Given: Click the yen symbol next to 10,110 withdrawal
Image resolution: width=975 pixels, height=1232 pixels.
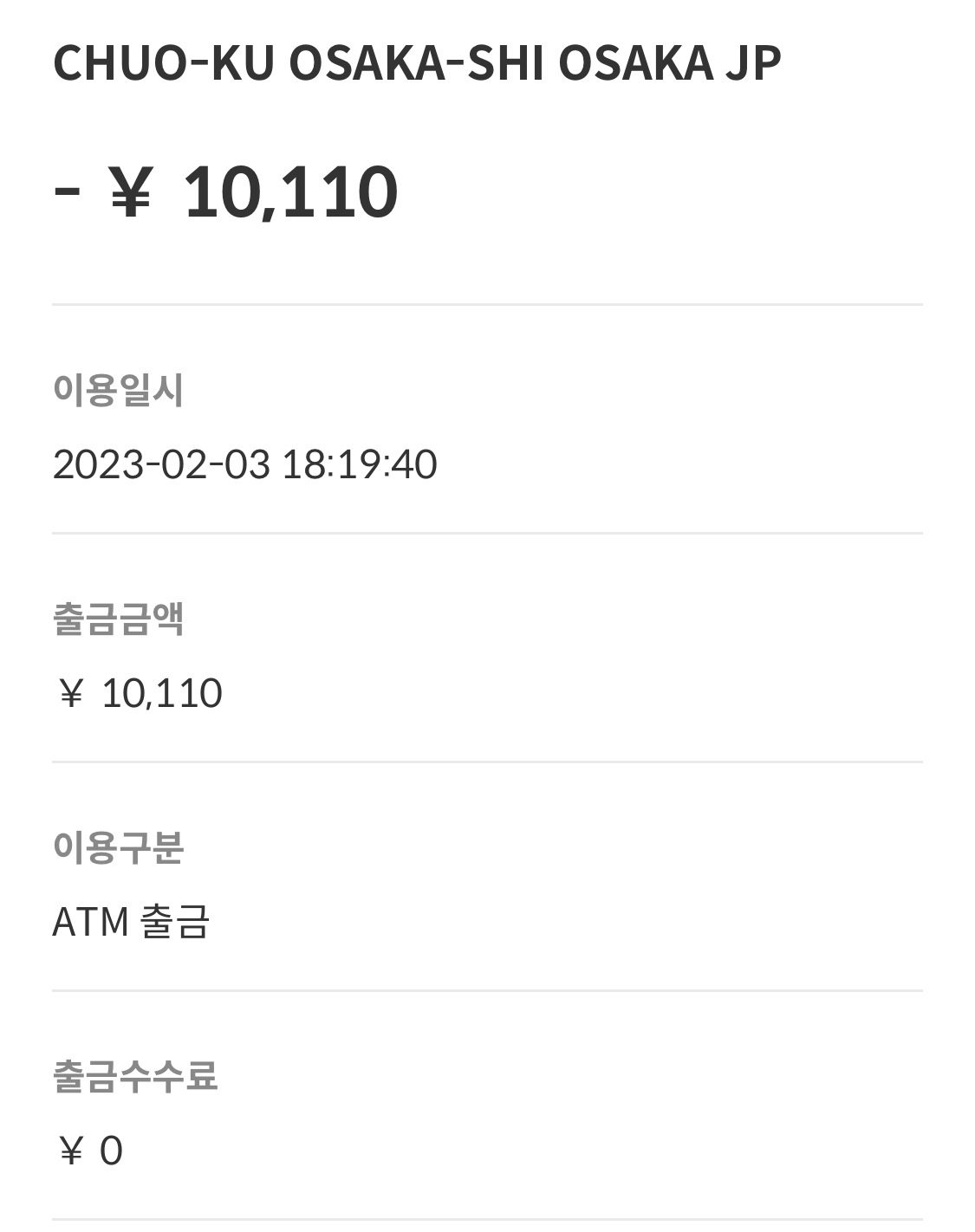Looking at the screenshot, I should pyautogui.click(x=70, y=692).
